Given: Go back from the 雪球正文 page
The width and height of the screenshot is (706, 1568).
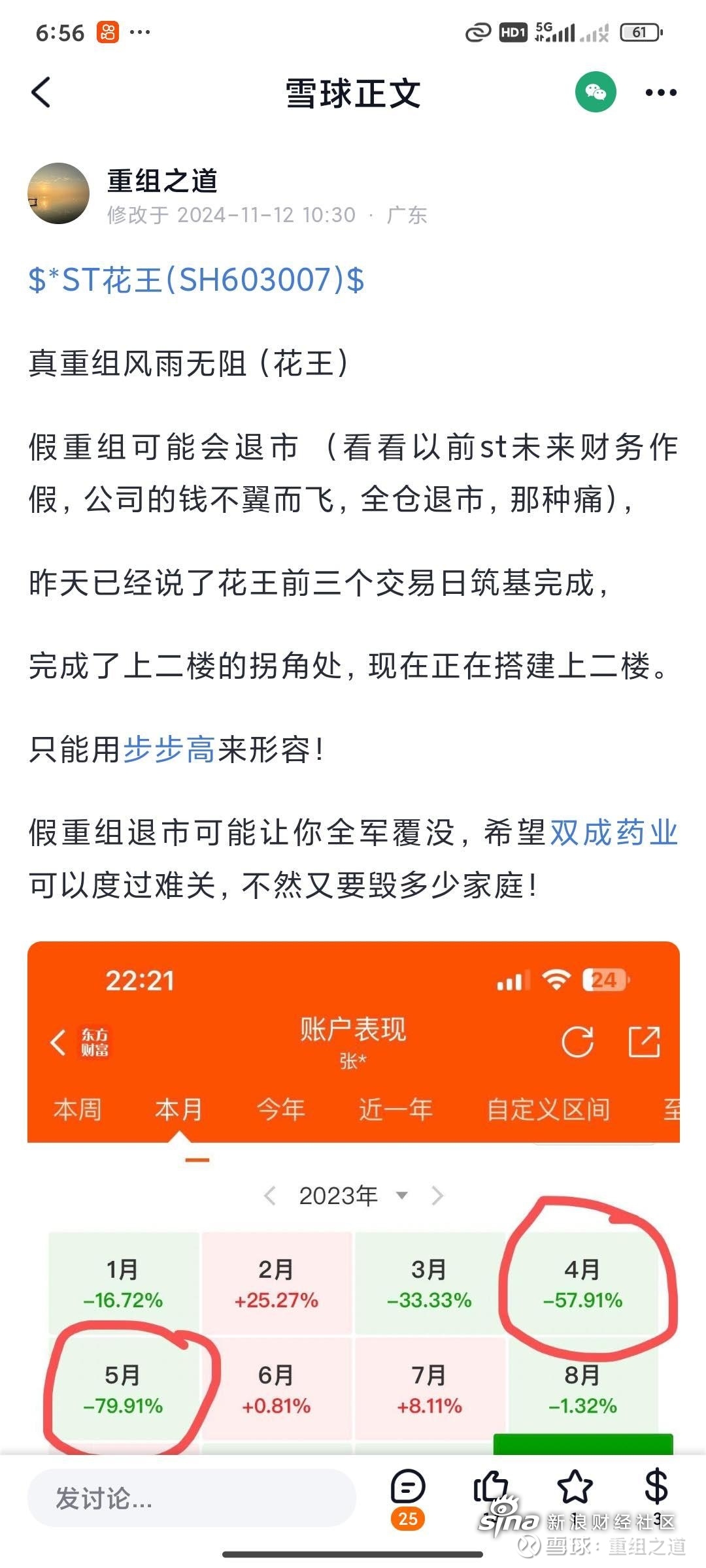Looking at the screenshot, I should tap(41, 92).
